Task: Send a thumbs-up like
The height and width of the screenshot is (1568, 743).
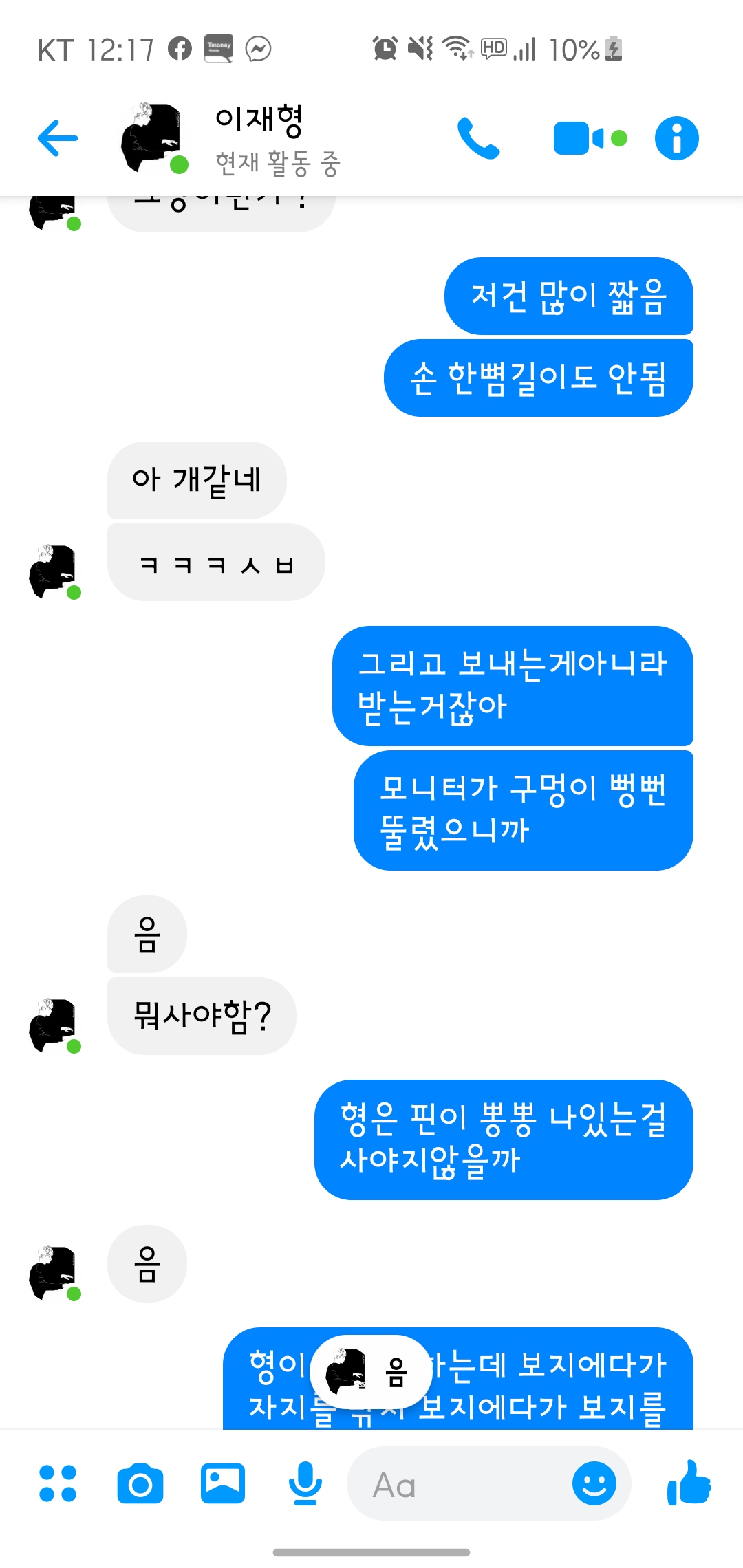Action: pyautogui.click(x=689, y=1482)
